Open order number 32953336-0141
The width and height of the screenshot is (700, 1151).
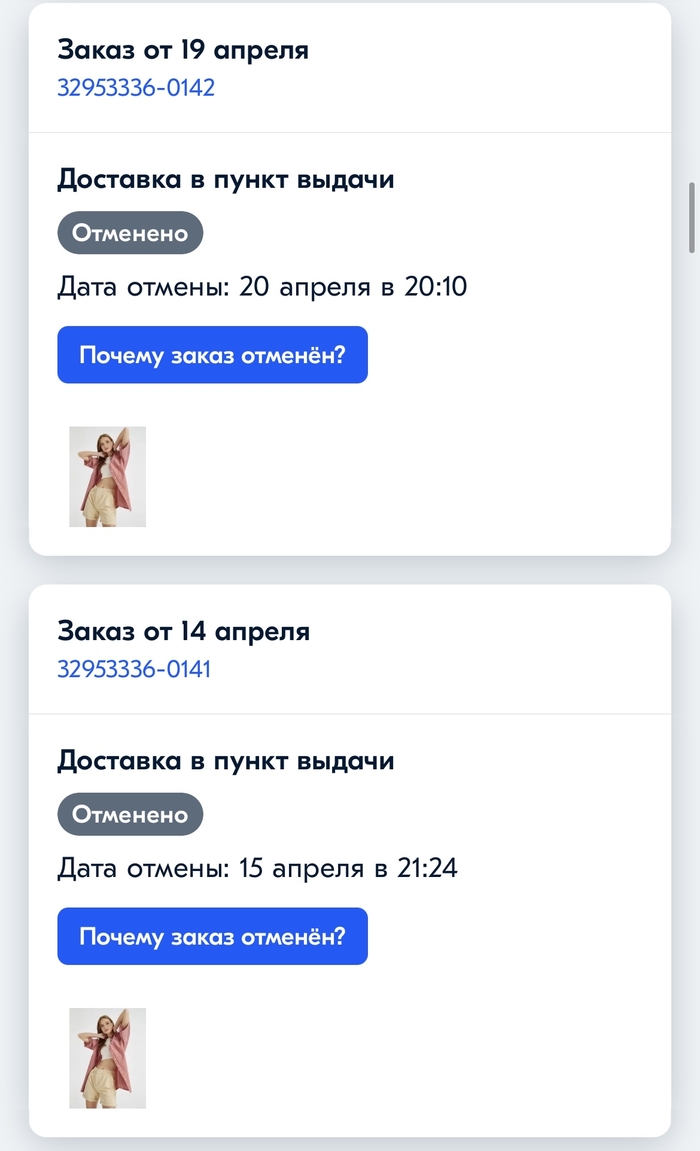coord(134,669)
